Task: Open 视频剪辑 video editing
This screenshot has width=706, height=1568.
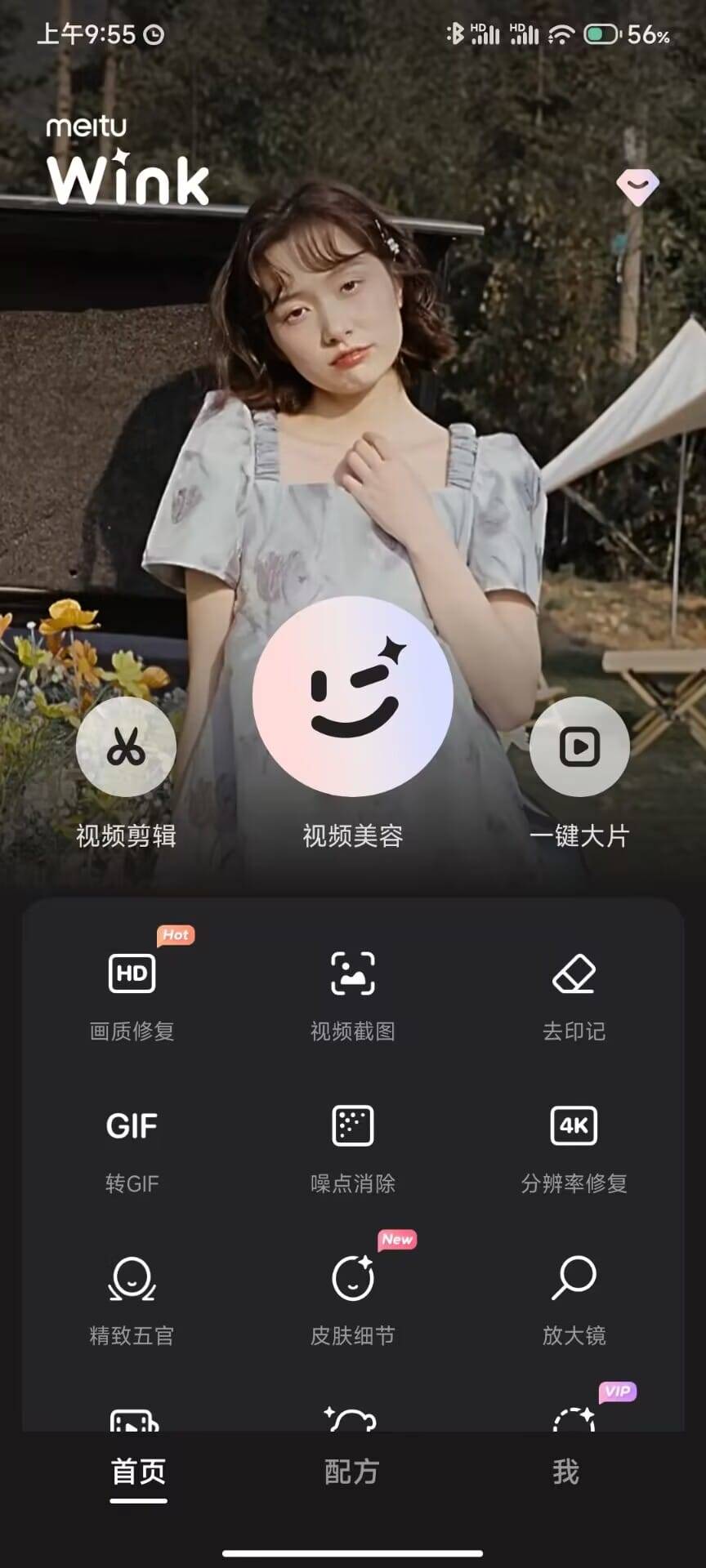Action: click(x=126, y=746)
